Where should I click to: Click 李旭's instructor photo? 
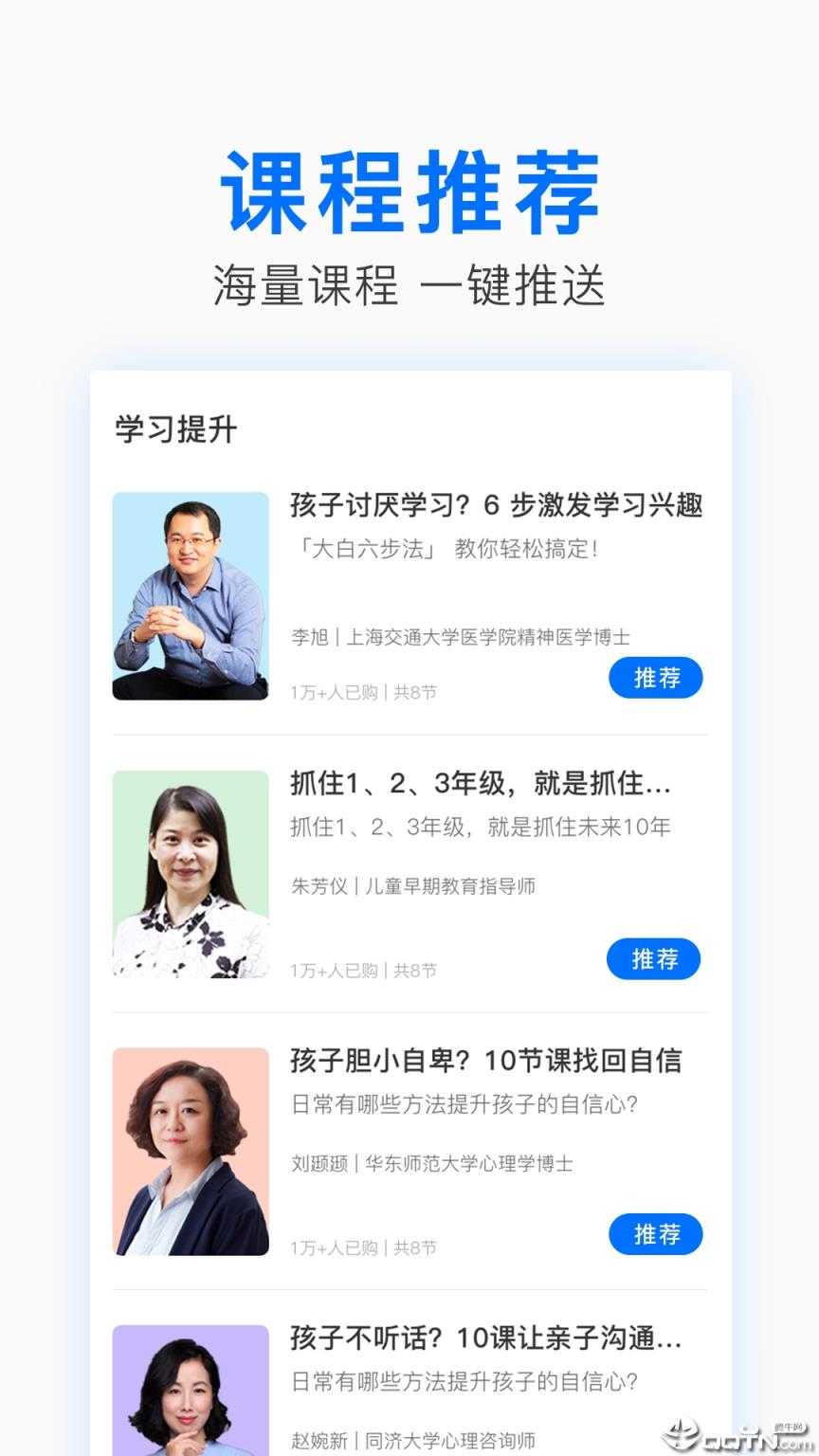point(190,596)
